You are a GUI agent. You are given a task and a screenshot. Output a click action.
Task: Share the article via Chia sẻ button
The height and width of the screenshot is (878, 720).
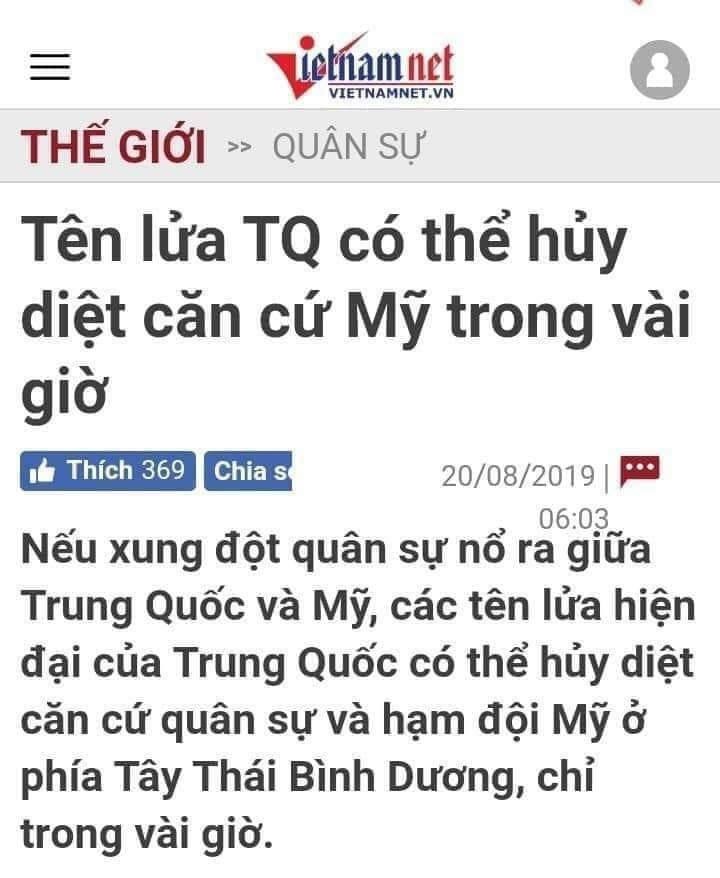click(249, 470)
